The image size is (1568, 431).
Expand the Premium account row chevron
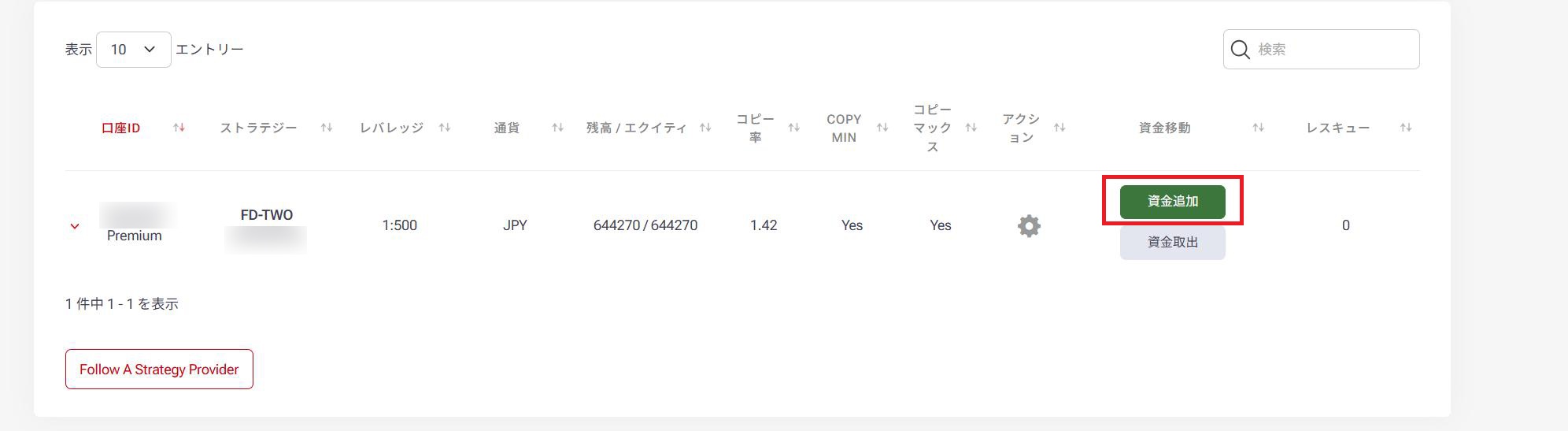point(75,226)
